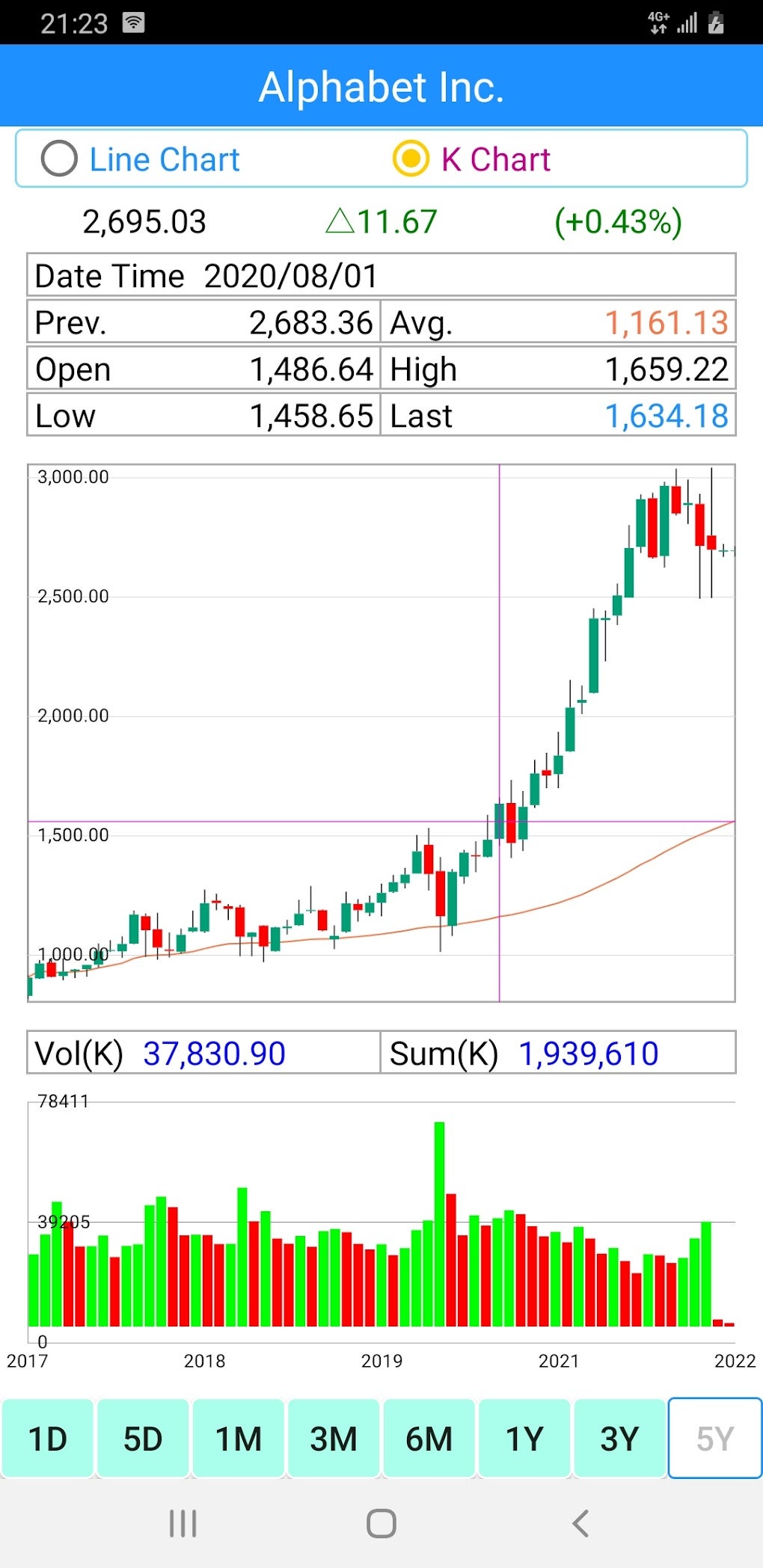This screenshot has width=763, height=1568.
Task: Tap the Recents navigation icon
Action: [x=182, y=1522]
